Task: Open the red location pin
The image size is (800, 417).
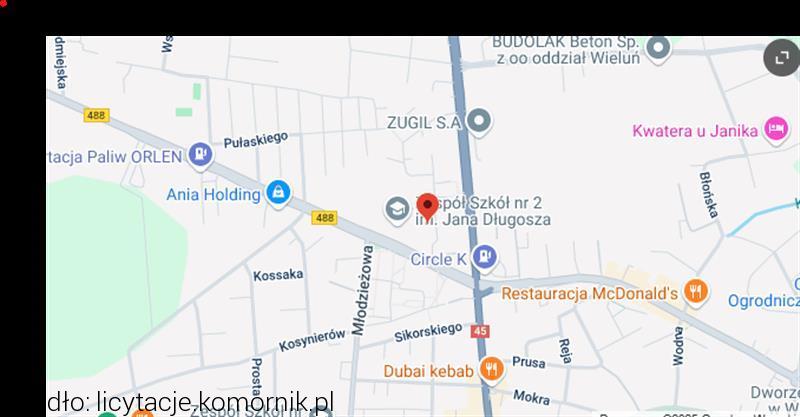Action: (x=427, y=205)
